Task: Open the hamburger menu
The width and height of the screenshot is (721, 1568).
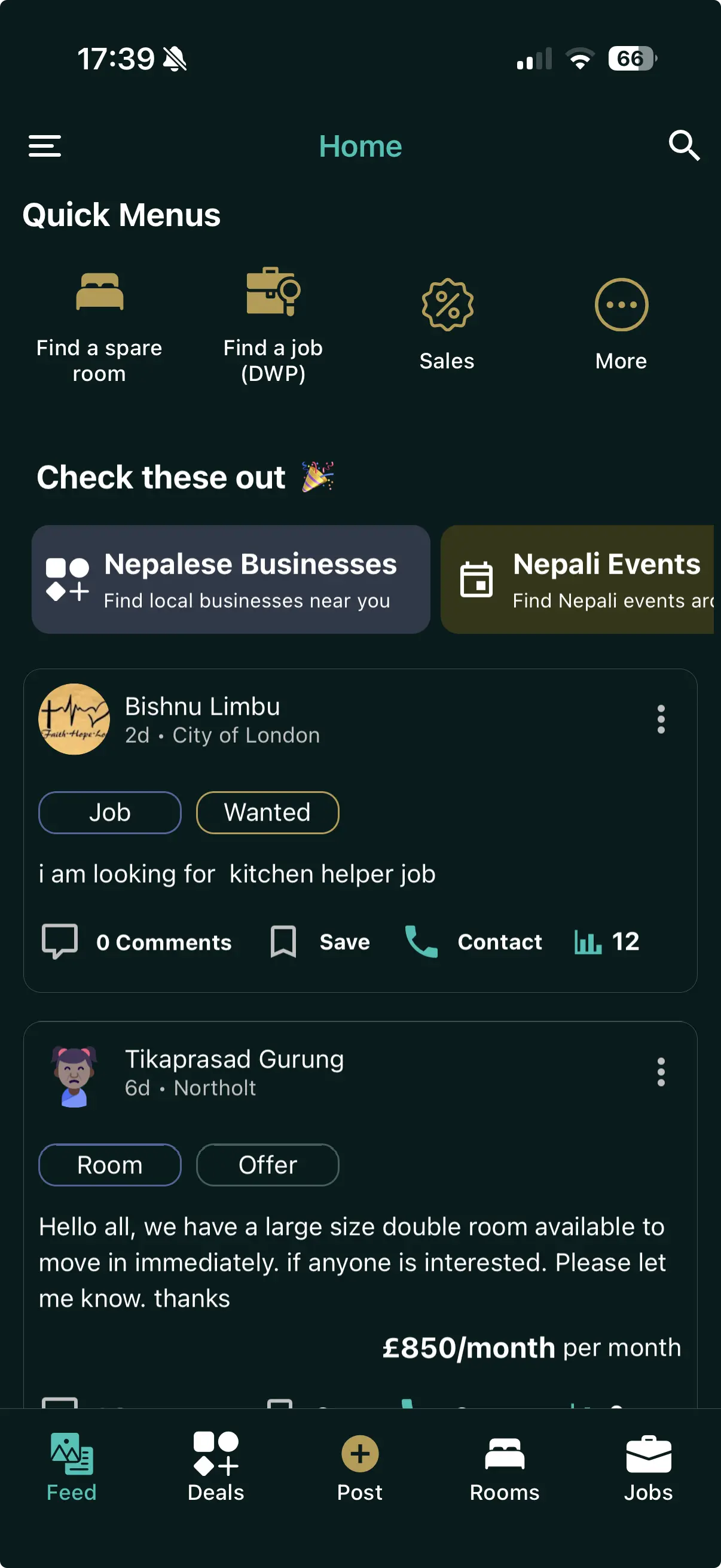Action: pyautogui.click(x=44, y=145)
